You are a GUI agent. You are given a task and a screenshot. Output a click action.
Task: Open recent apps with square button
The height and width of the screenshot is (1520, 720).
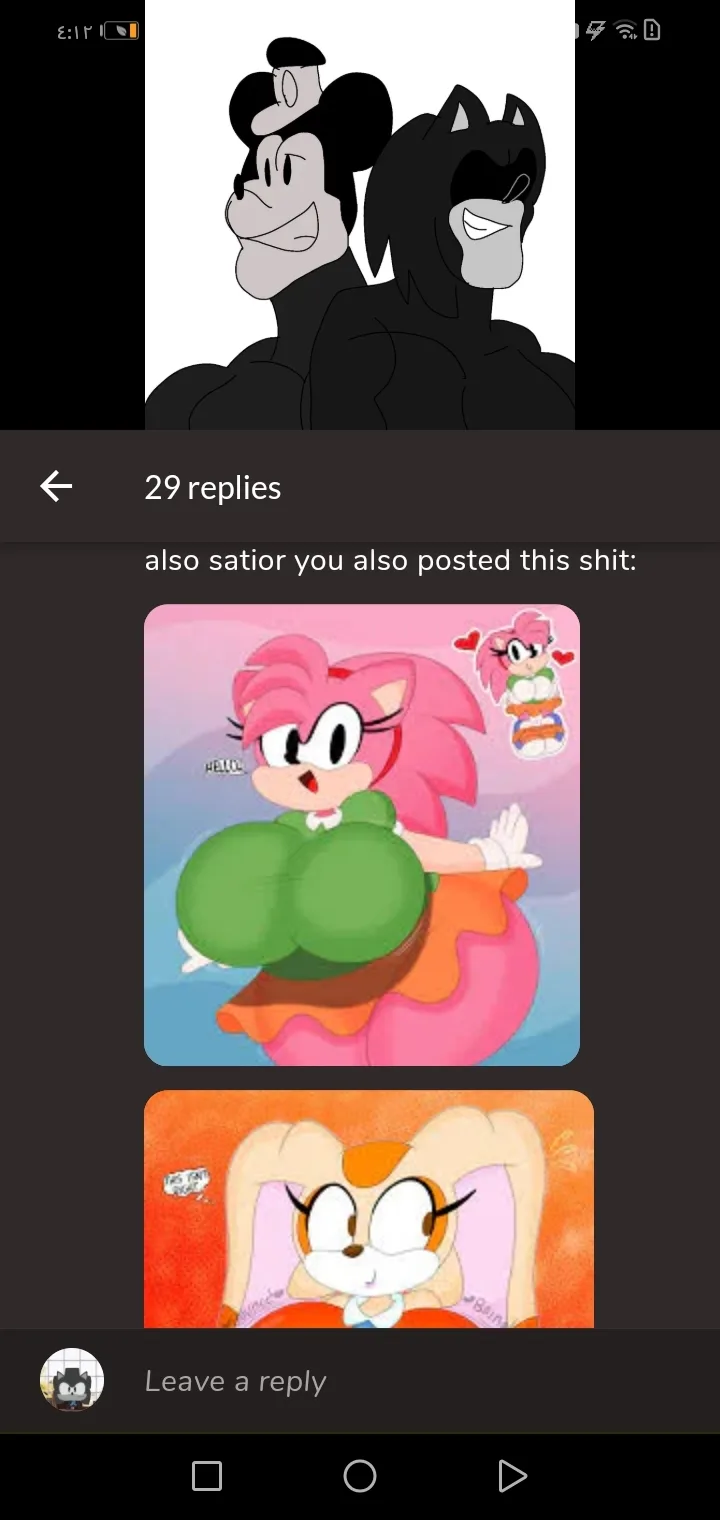(x=207, y=1475)
